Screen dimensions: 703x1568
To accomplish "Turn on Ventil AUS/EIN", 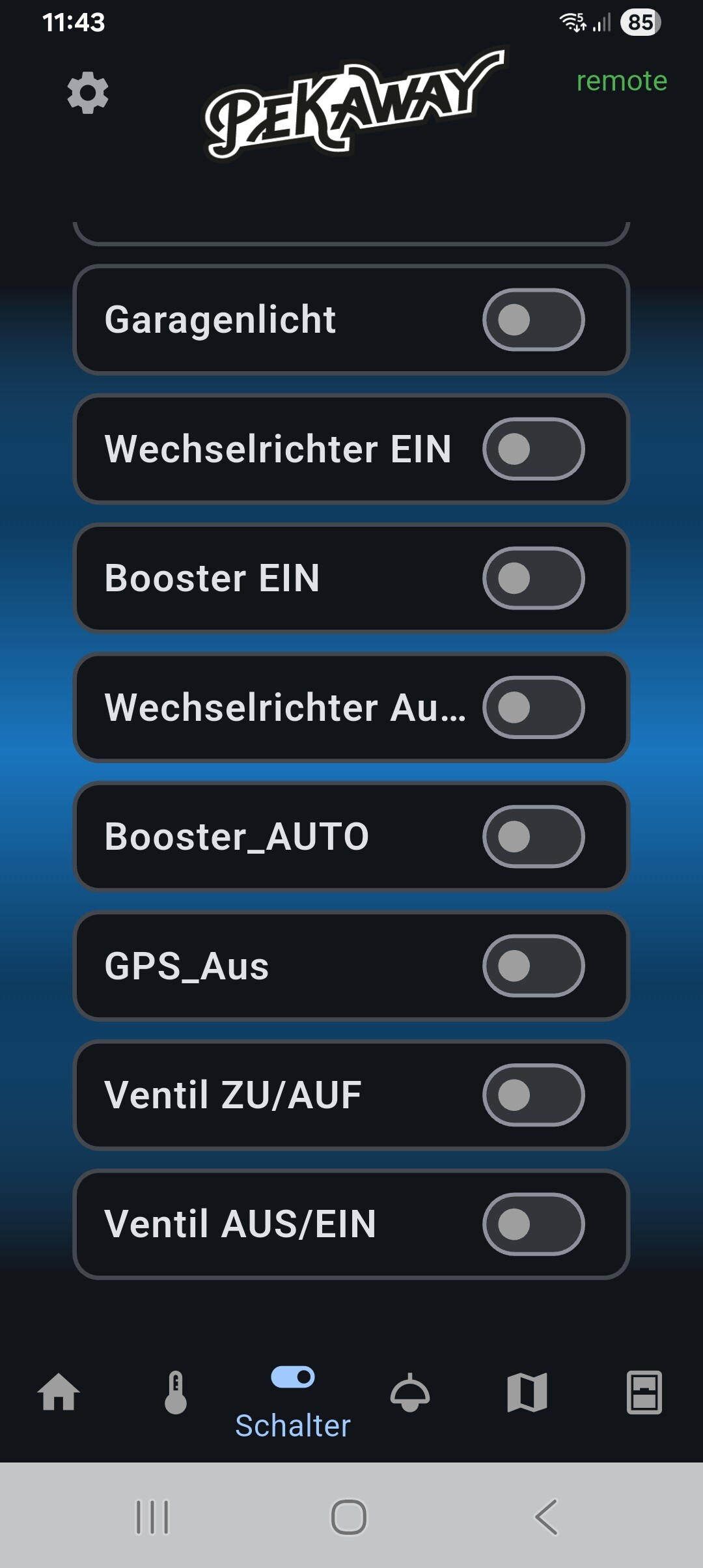I will pyautogui.click(x=533, y=1224).
